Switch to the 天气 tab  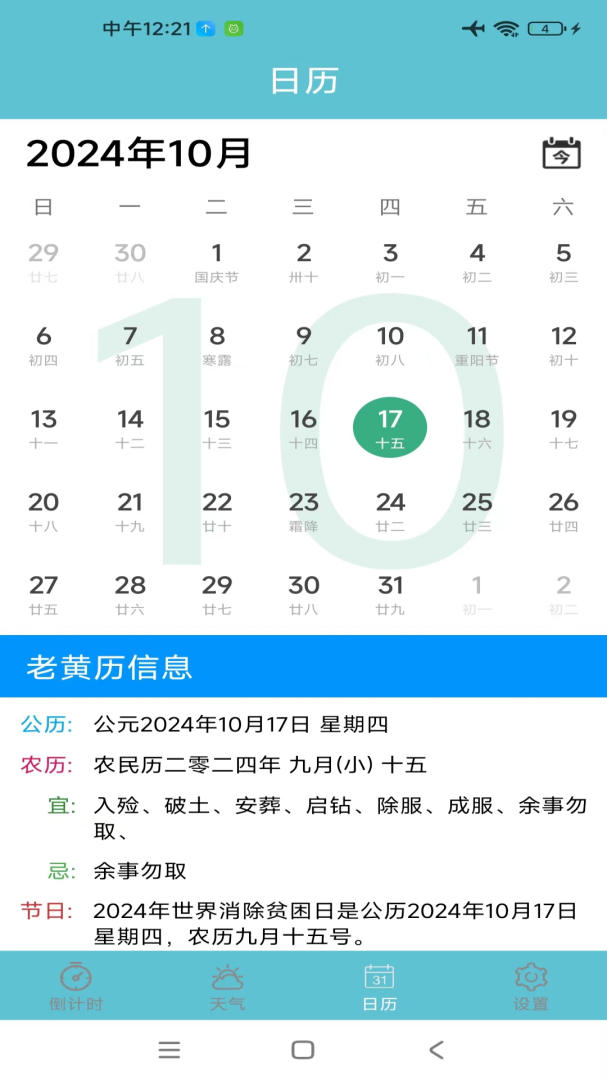(x=227, y=987)
